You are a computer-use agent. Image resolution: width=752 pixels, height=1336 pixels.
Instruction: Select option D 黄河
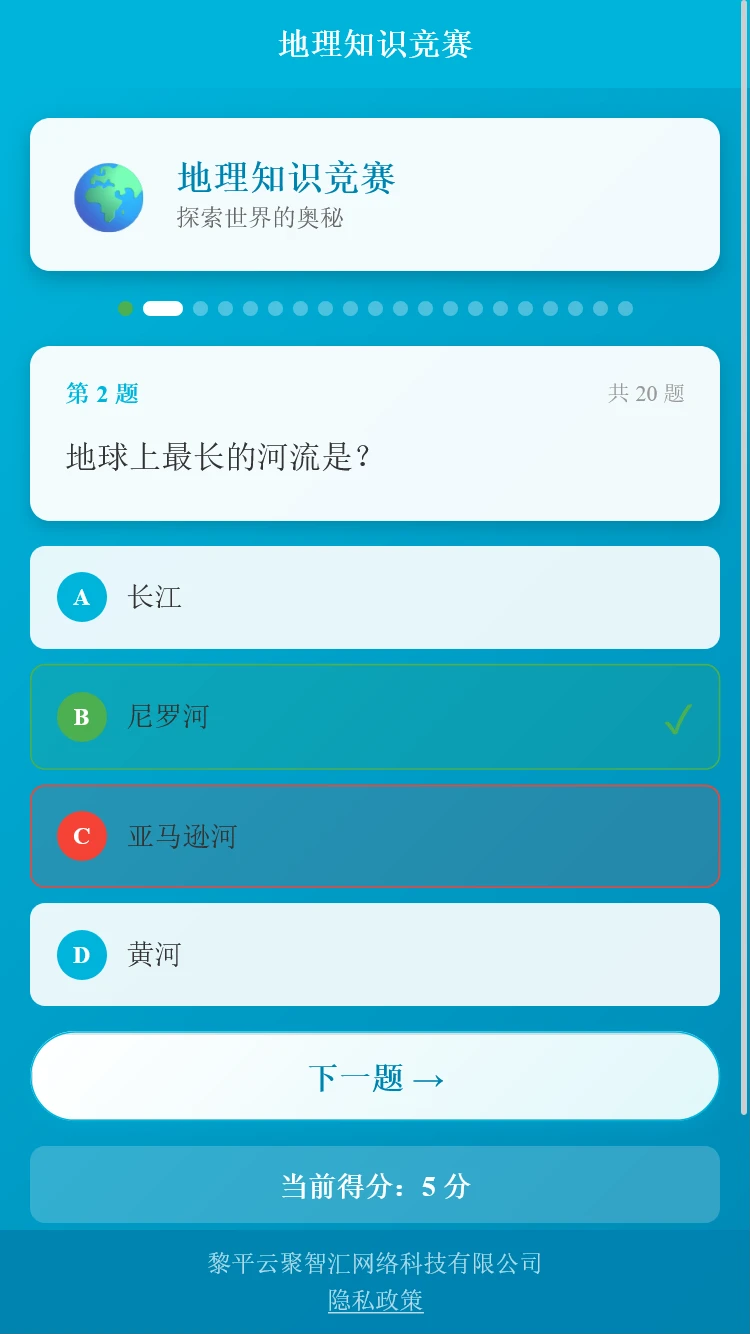(375, 954)
